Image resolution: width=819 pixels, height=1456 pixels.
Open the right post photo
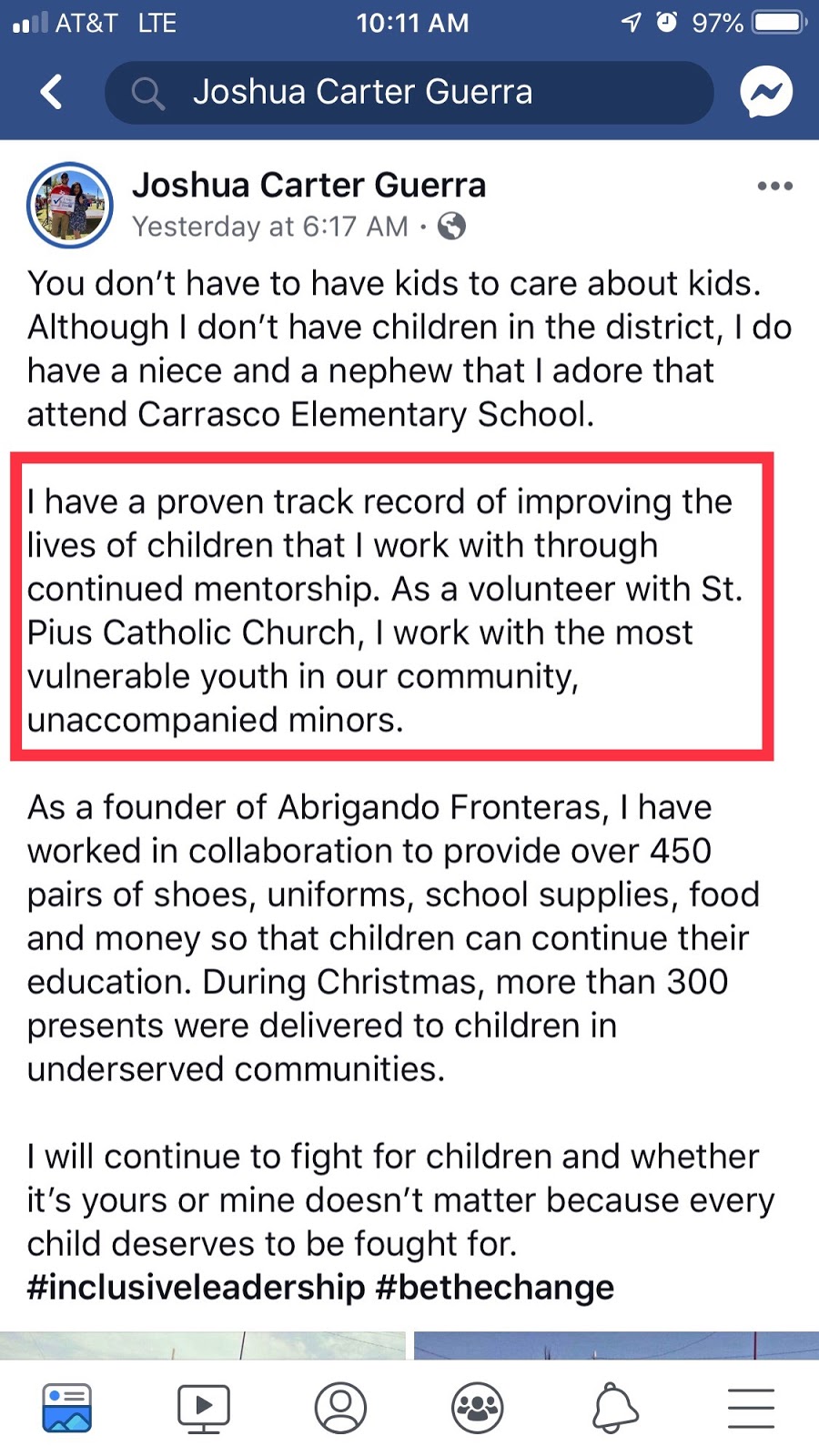point(616,1346)
